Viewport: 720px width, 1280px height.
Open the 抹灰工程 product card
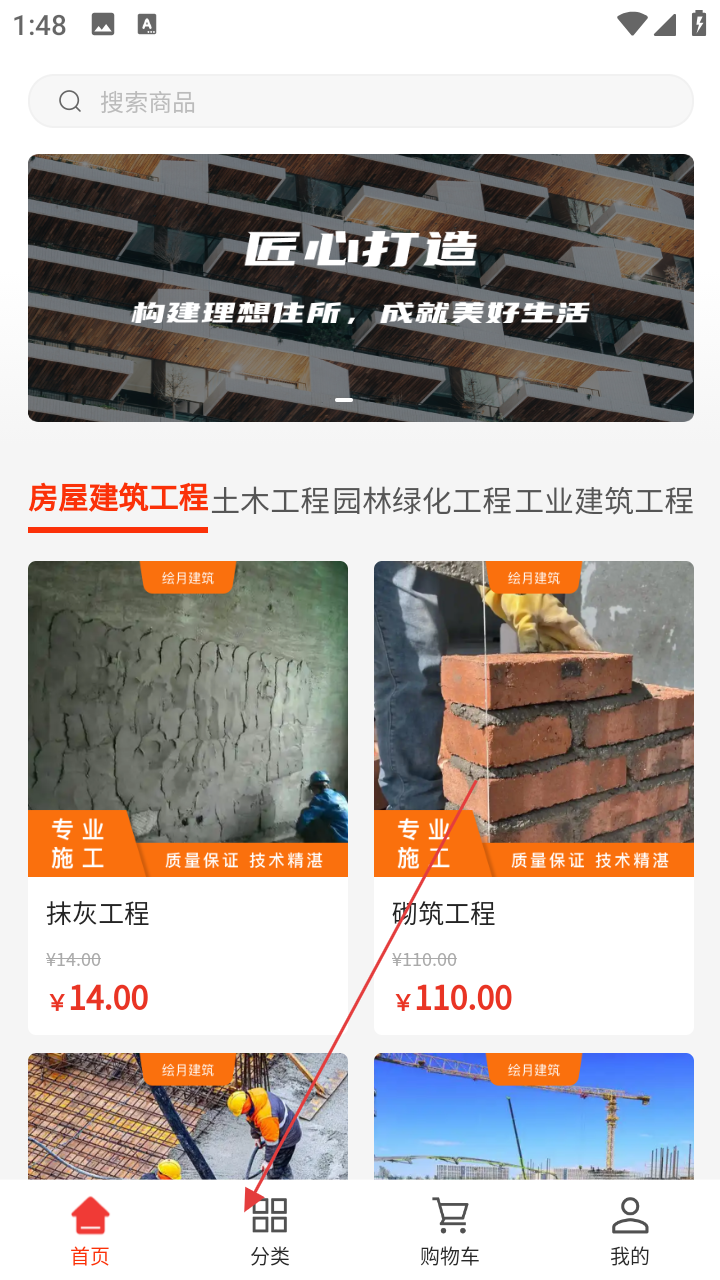[x=188, y=797]
